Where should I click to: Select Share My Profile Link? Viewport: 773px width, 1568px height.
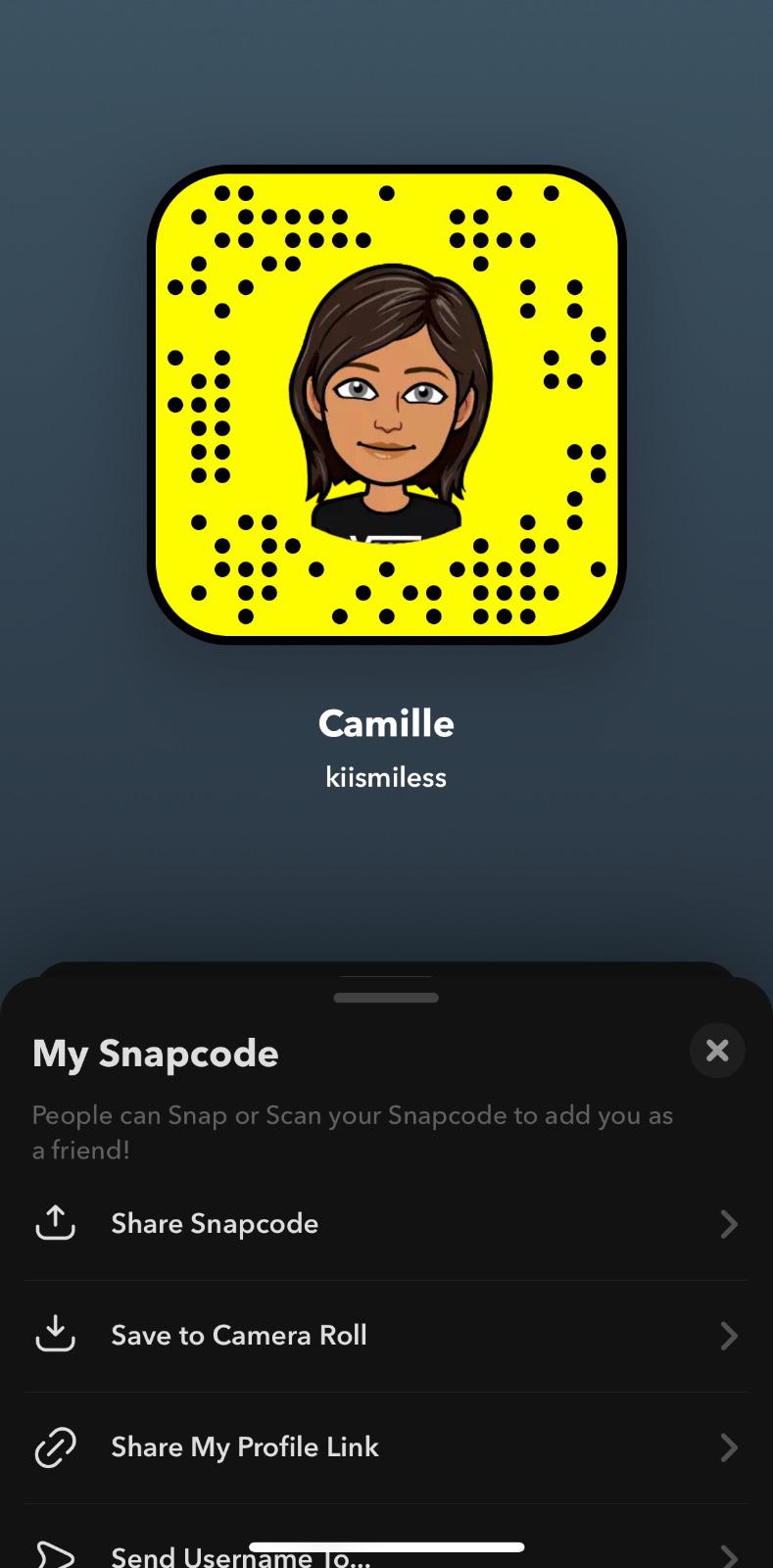[x=386, y=1447]
